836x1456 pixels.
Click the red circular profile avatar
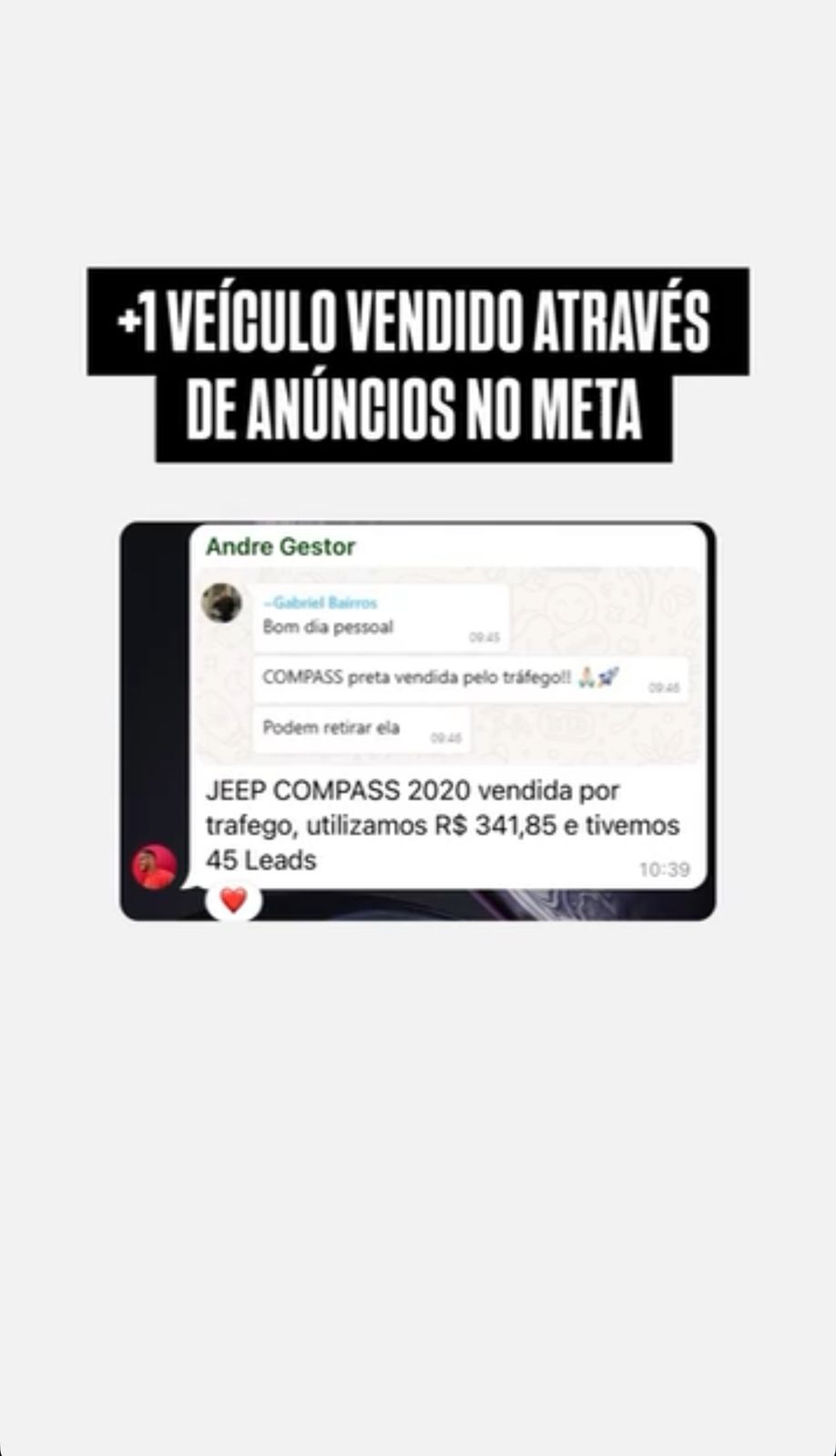(x=151, y=868)
